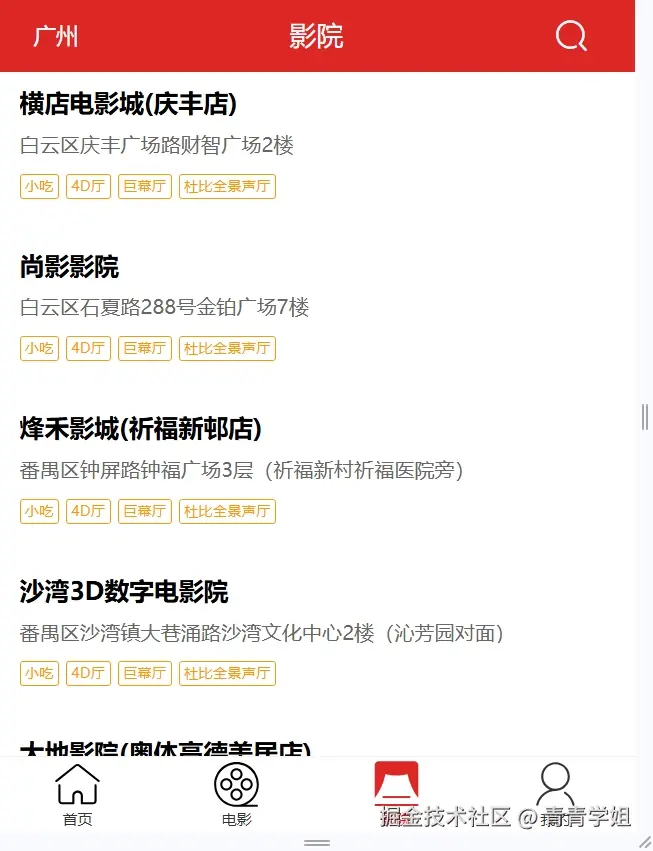
Task: Tap the 沙湾3D数字电影院 entry
Action: pos(124,592)
